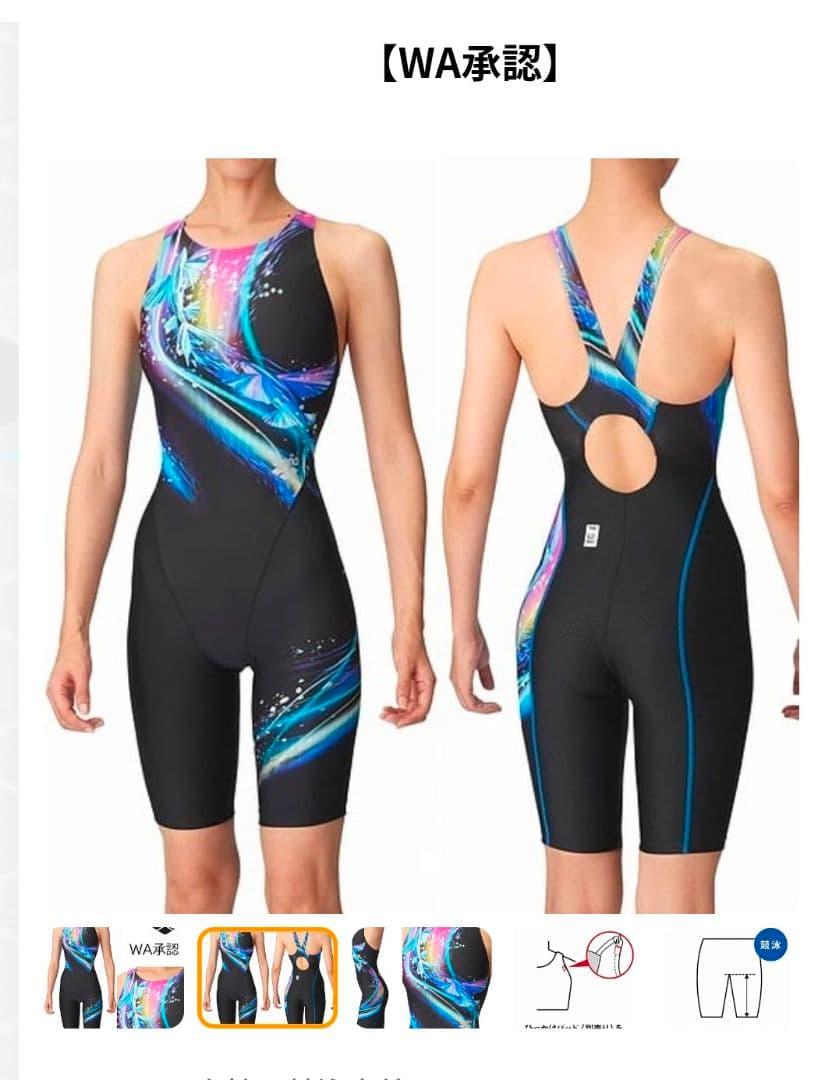This screenshot has width=816, height=1080.
Task: View the side view and pattern close-up thumbnail
Action: (x=421, y=978)
